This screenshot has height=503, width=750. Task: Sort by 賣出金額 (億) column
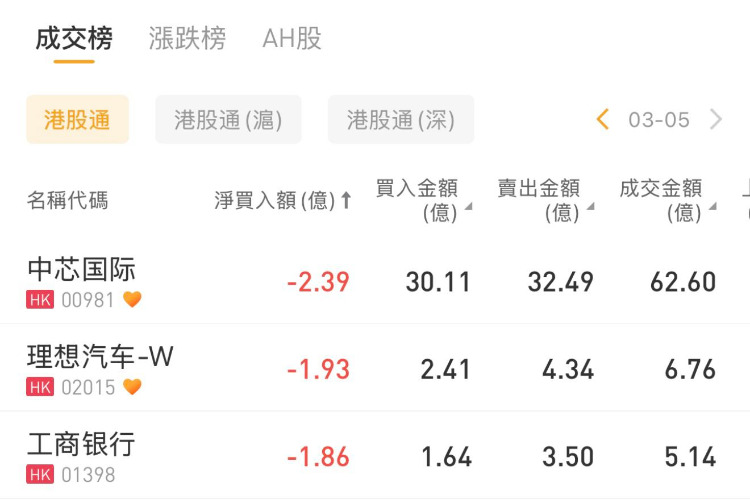tap(541, 200)
